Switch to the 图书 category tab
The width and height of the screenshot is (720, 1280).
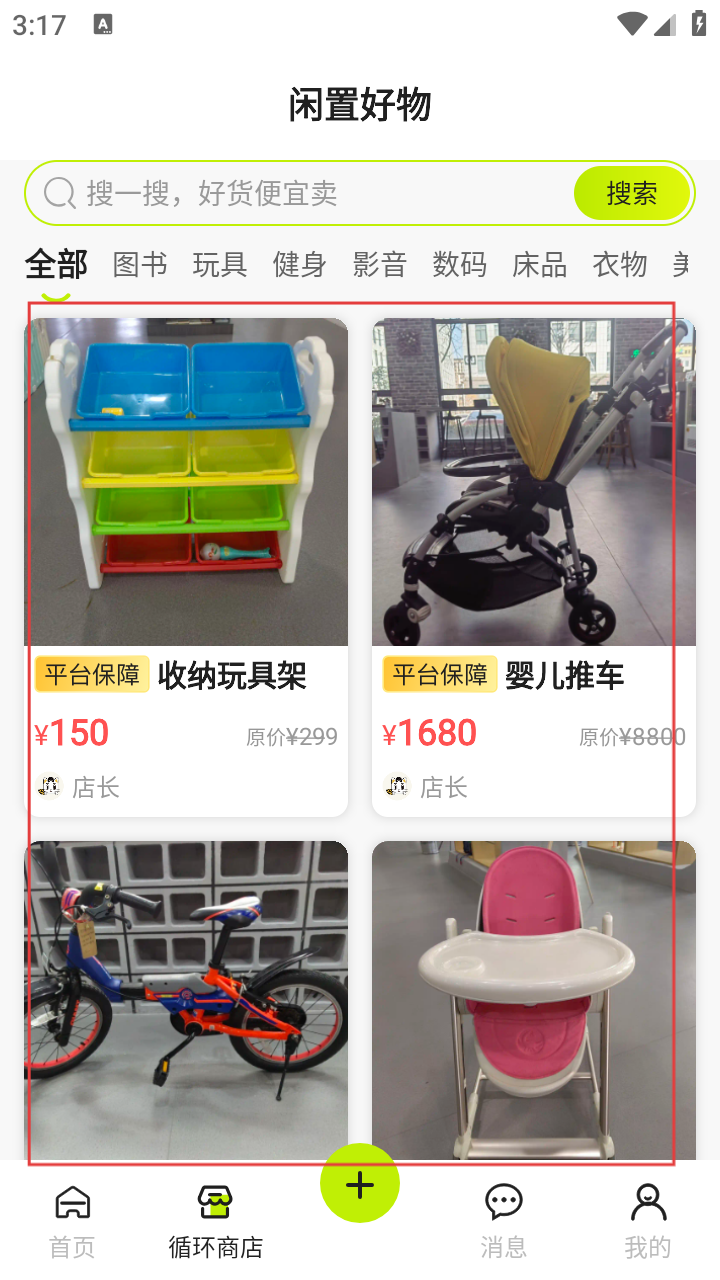click(x=140, y=265)
